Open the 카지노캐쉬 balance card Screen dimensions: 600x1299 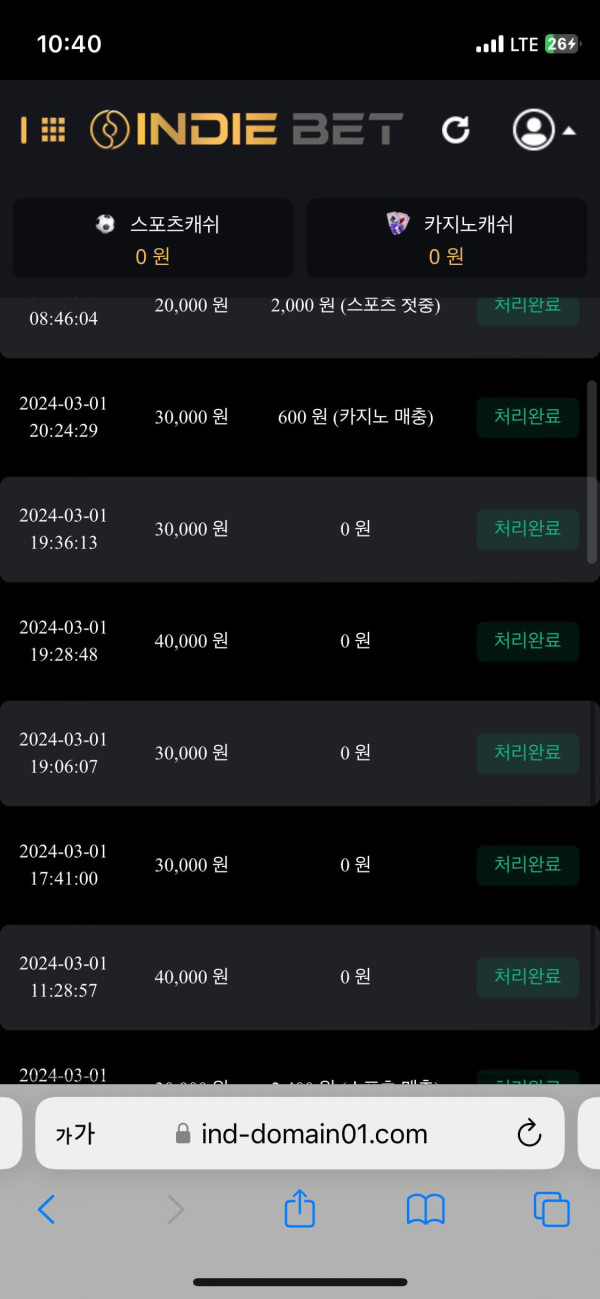[x=446, y=239]
